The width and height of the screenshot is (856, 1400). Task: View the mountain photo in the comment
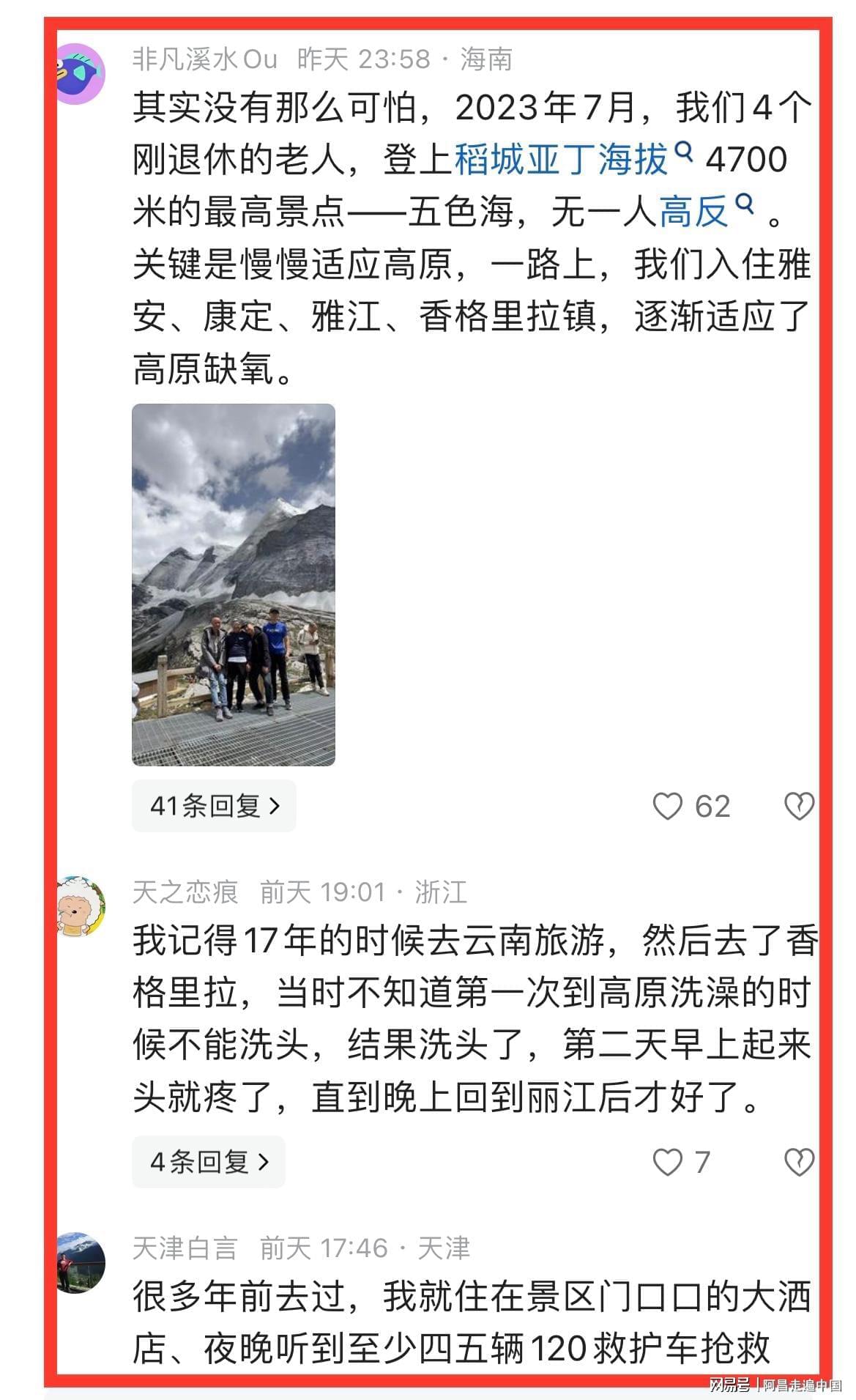(x=234, y=585)
